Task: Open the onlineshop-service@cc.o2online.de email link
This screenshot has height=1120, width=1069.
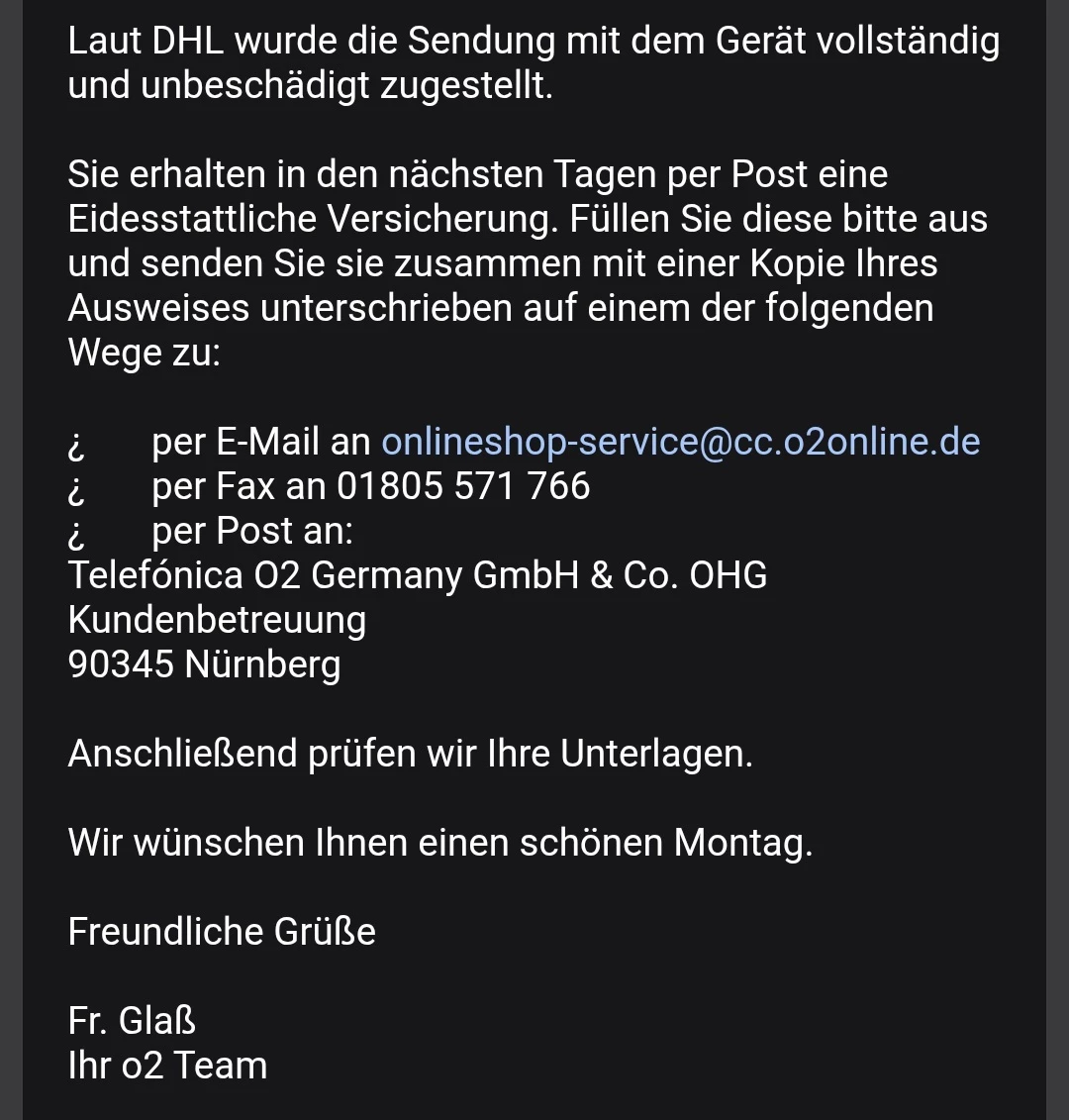Action: click(x=680, y=442)
